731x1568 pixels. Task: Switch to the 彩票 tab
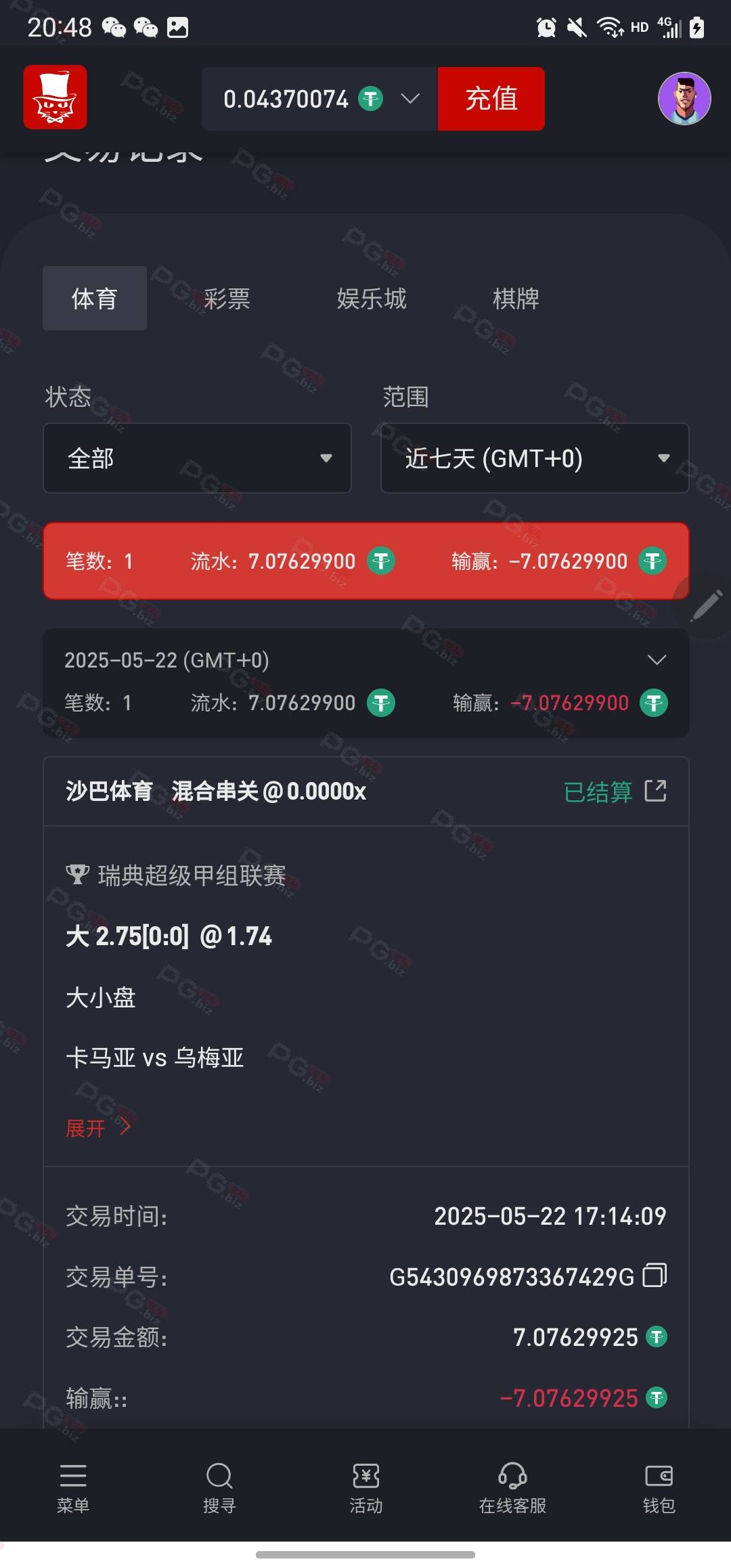click(227, 299)
